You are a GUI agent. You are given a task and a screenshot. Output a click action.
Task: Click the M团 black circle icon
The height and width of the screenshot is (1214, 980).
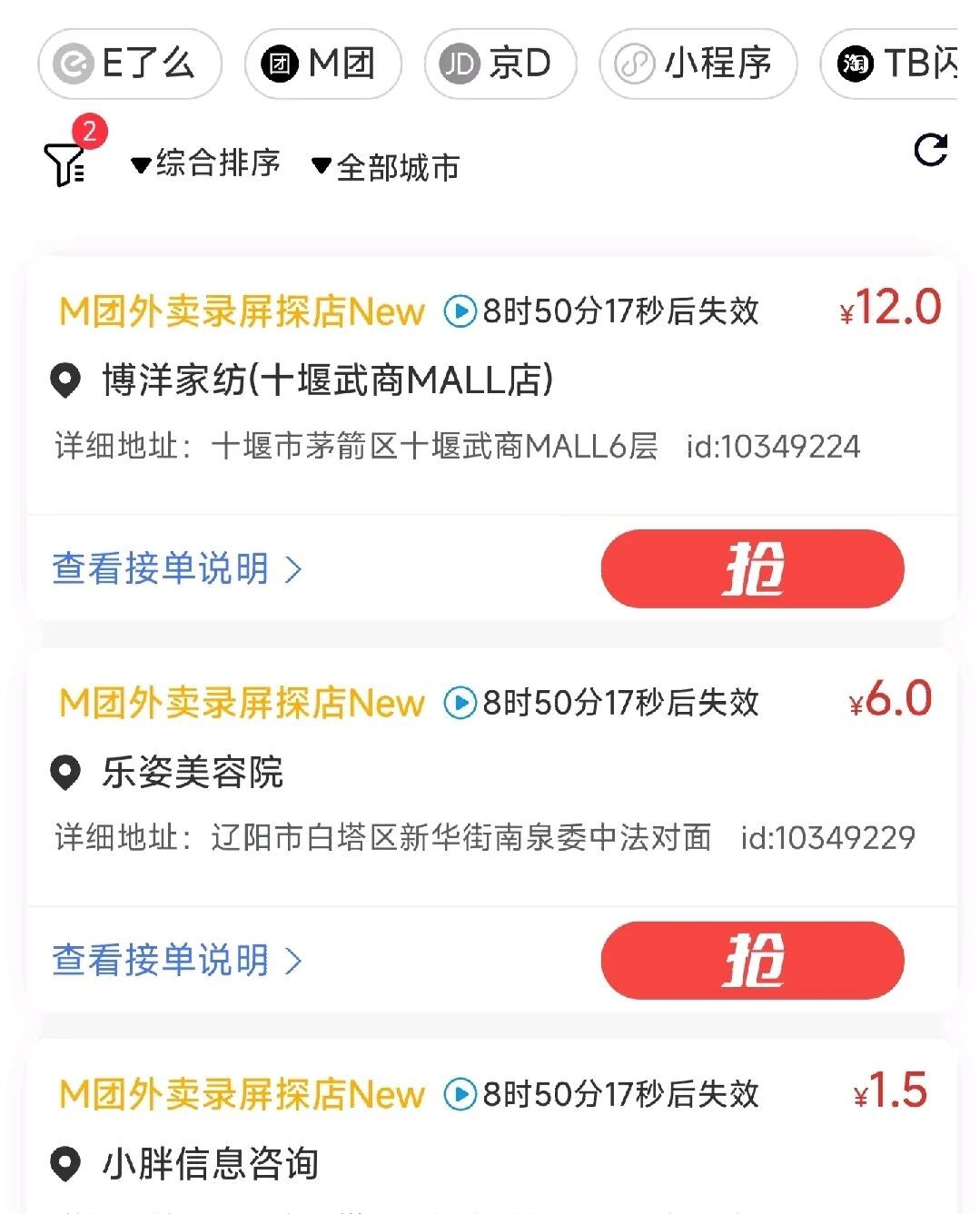click(x=282, y=64)
